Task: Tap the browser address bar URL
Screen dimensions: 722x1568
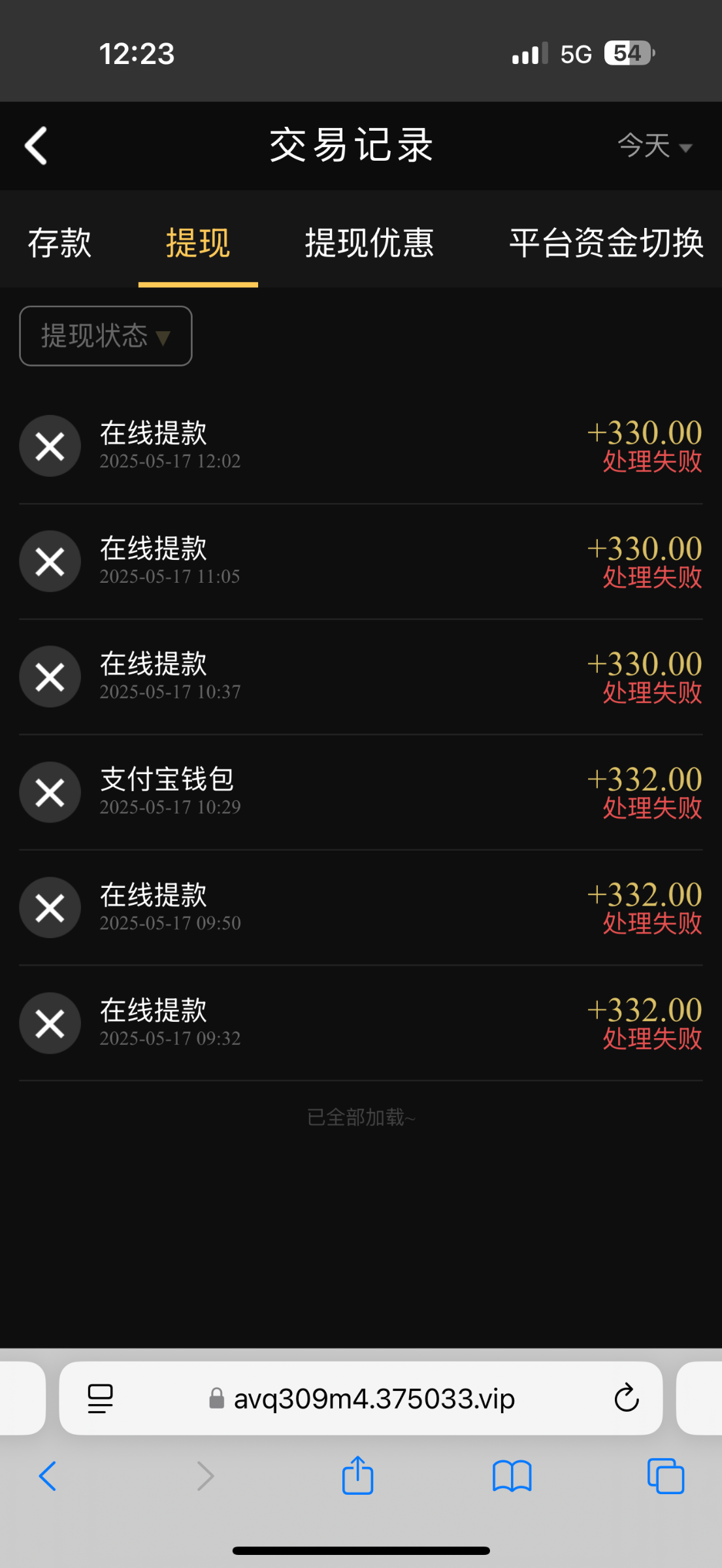Action: click(x=374, y=1399)
